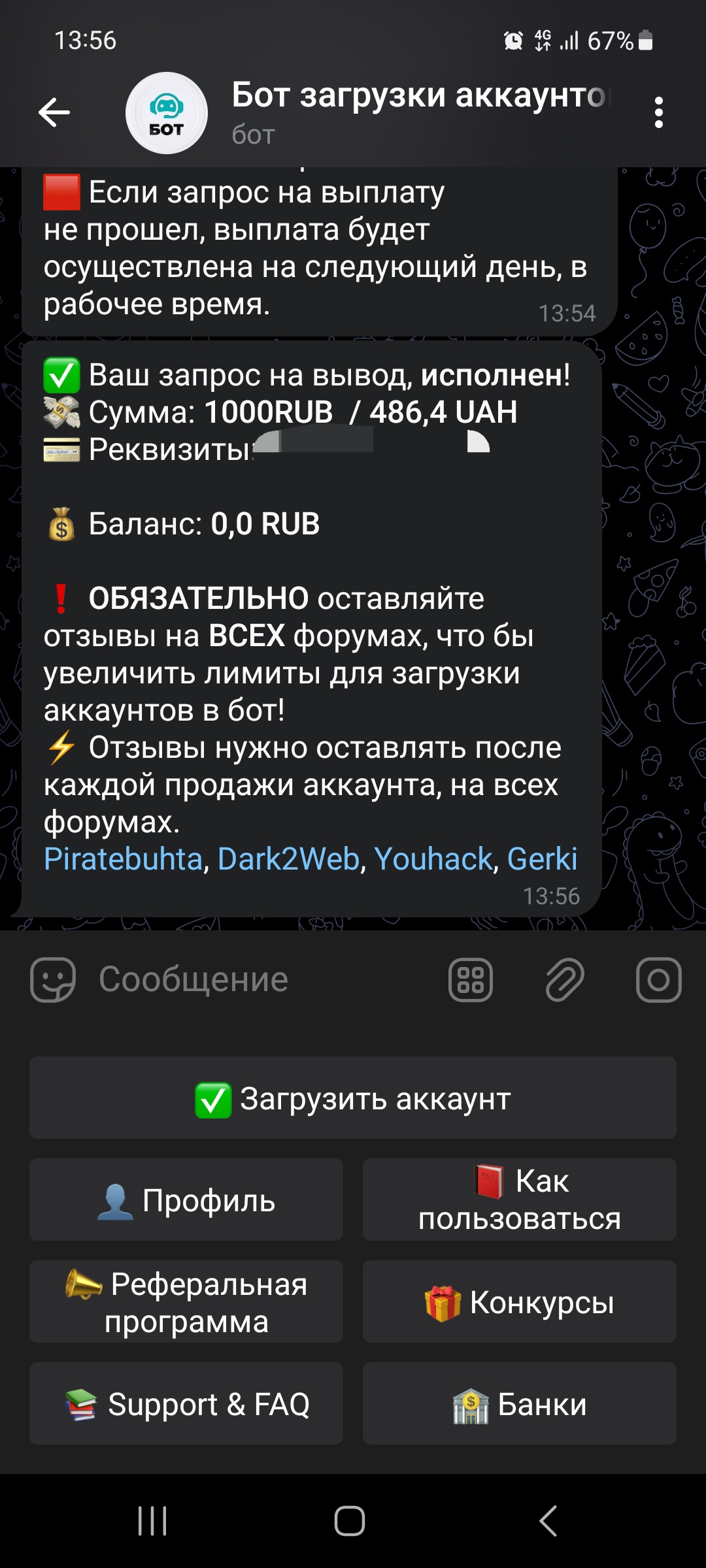The image size is (706, 1568).
Task: Open the camera to record a video message
Action: [658, 979]
